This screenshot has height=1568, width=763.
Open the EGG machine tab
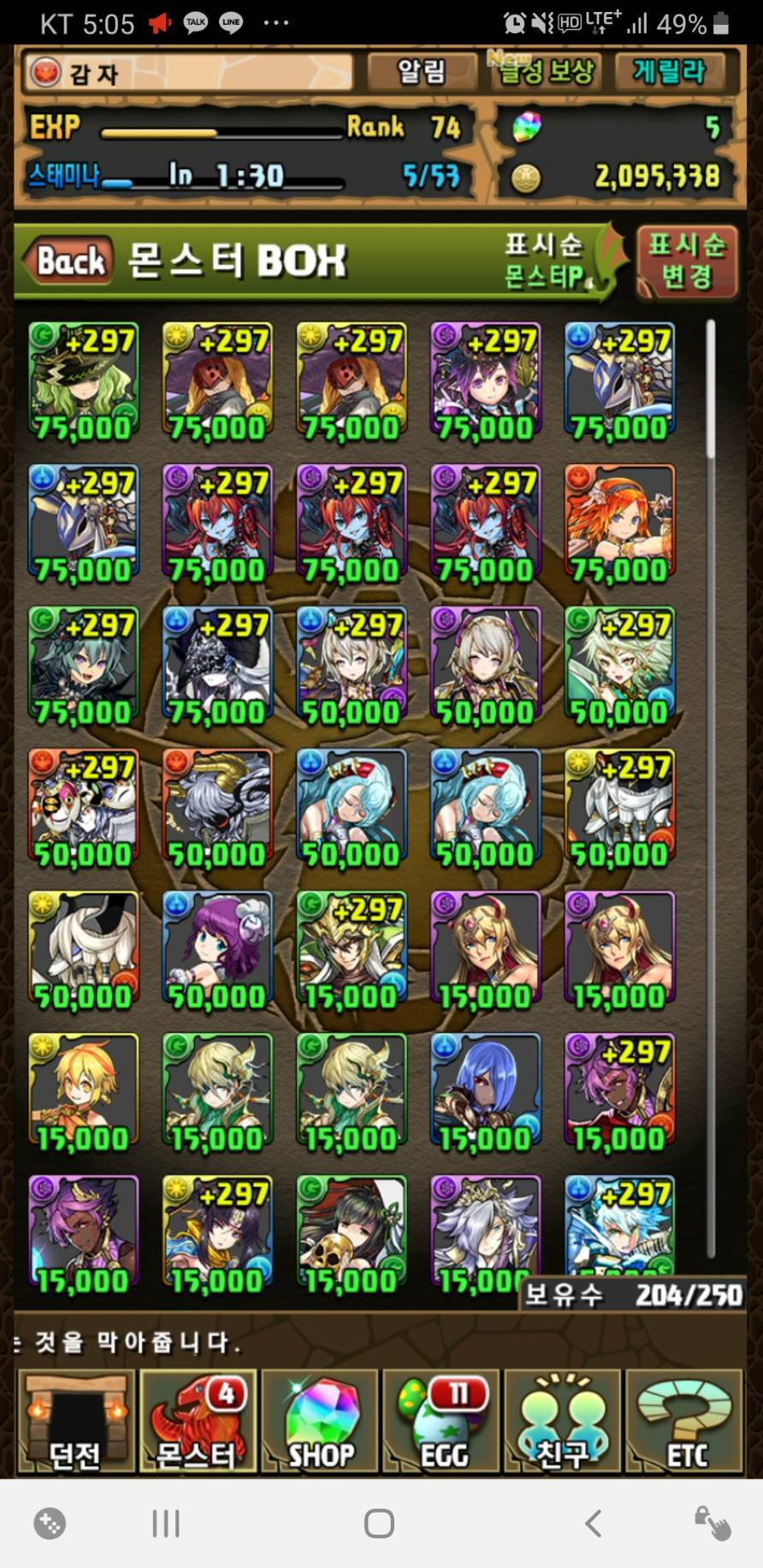pos(442,1421)
